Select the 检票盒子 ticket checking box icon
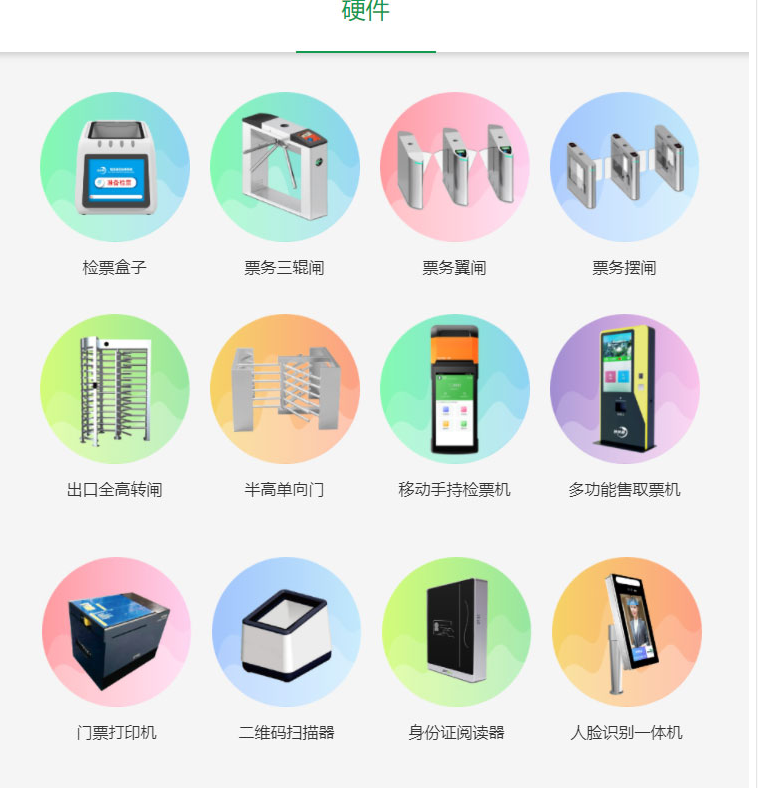This screenshot has height=788, width=758. pos(115,167)
